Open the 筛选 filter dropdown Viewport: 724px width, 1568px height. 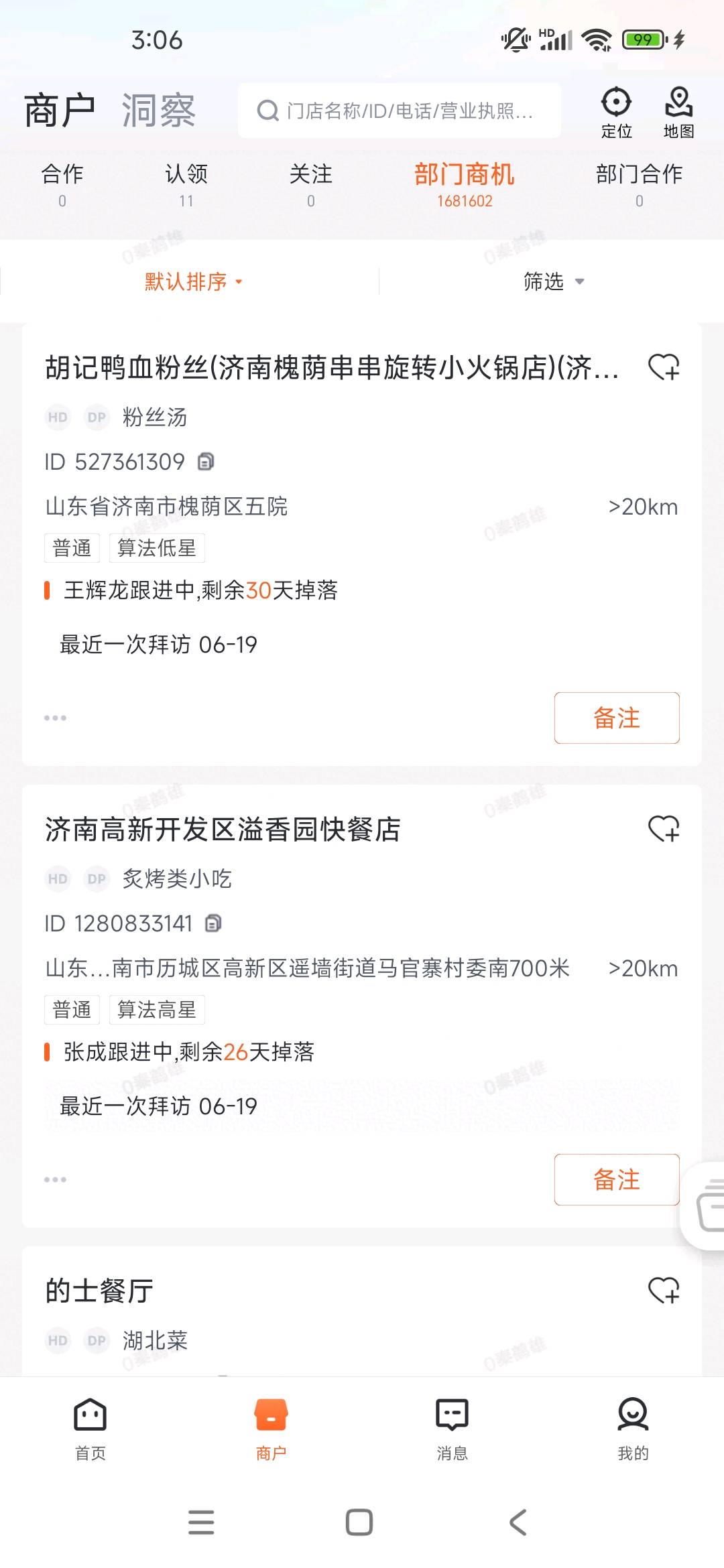(554, 281)
